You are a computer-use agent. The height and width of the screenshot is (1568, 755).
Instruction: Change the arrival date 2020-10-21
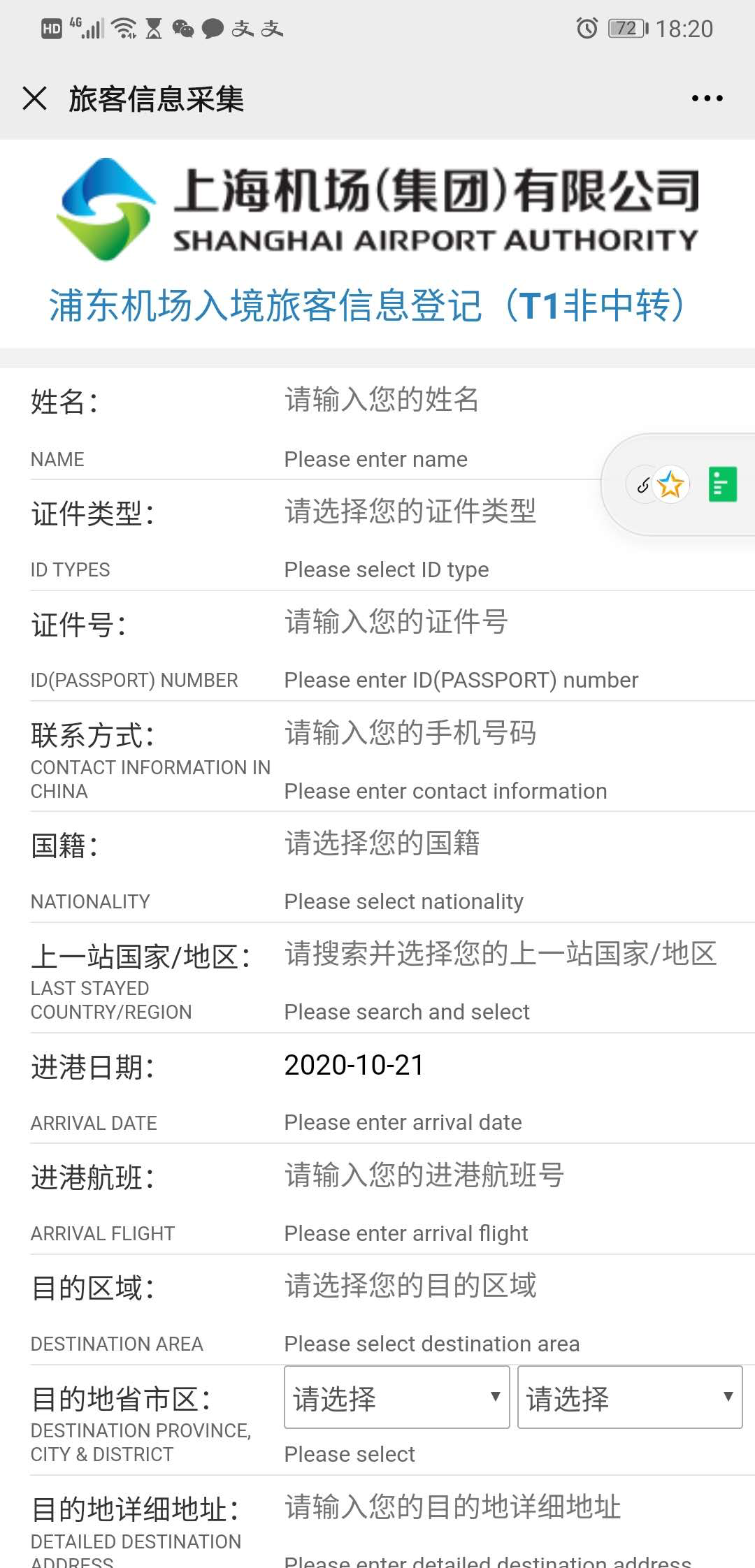(x=354, y=1065)
